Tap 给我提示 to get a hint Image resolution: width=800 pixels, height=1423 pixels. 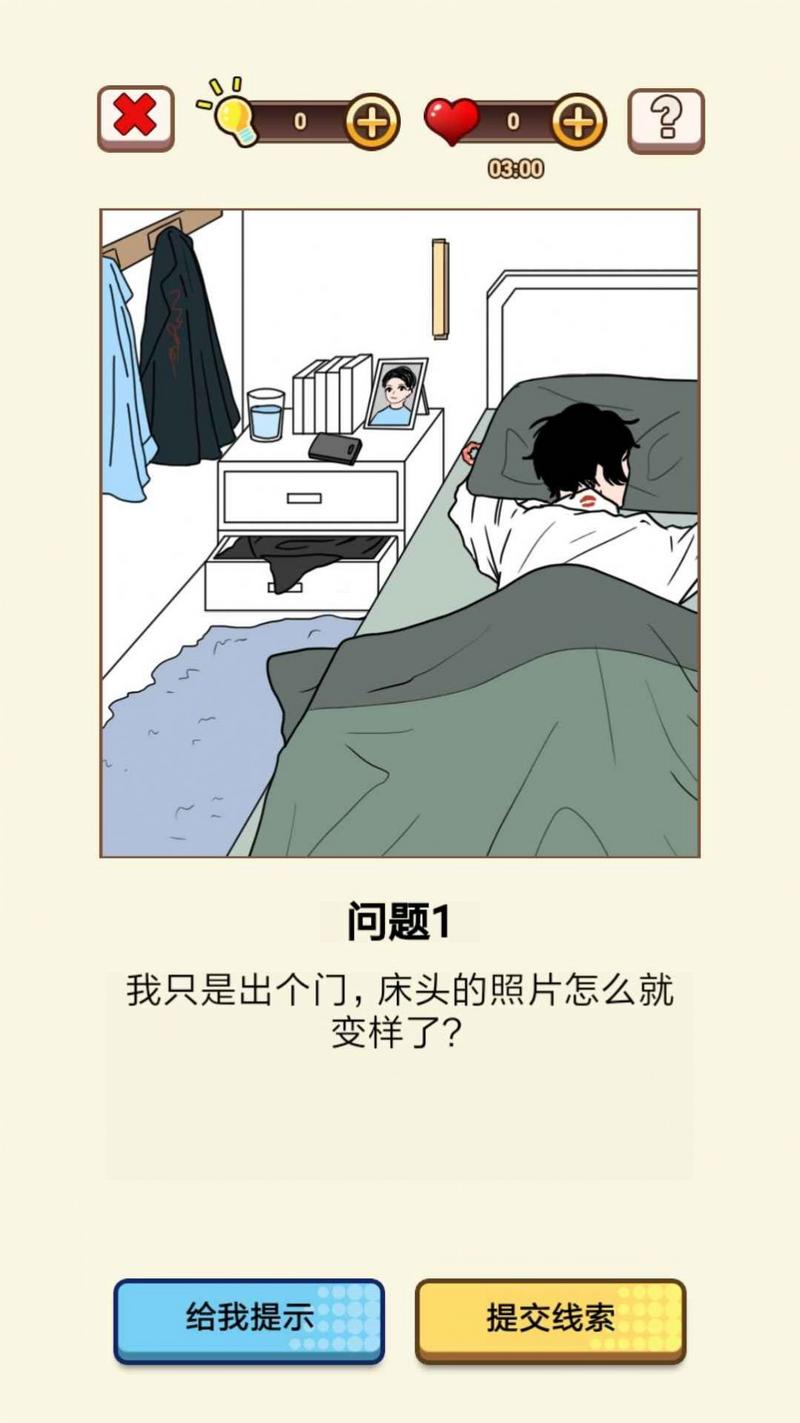(x=249, y=1318)
